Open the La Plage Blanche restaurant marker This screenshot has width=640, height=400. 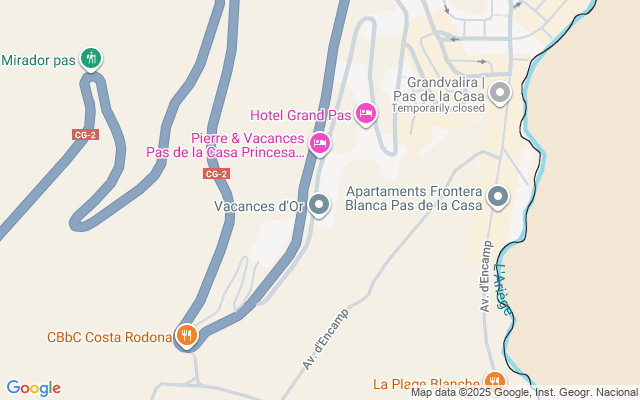494,381
